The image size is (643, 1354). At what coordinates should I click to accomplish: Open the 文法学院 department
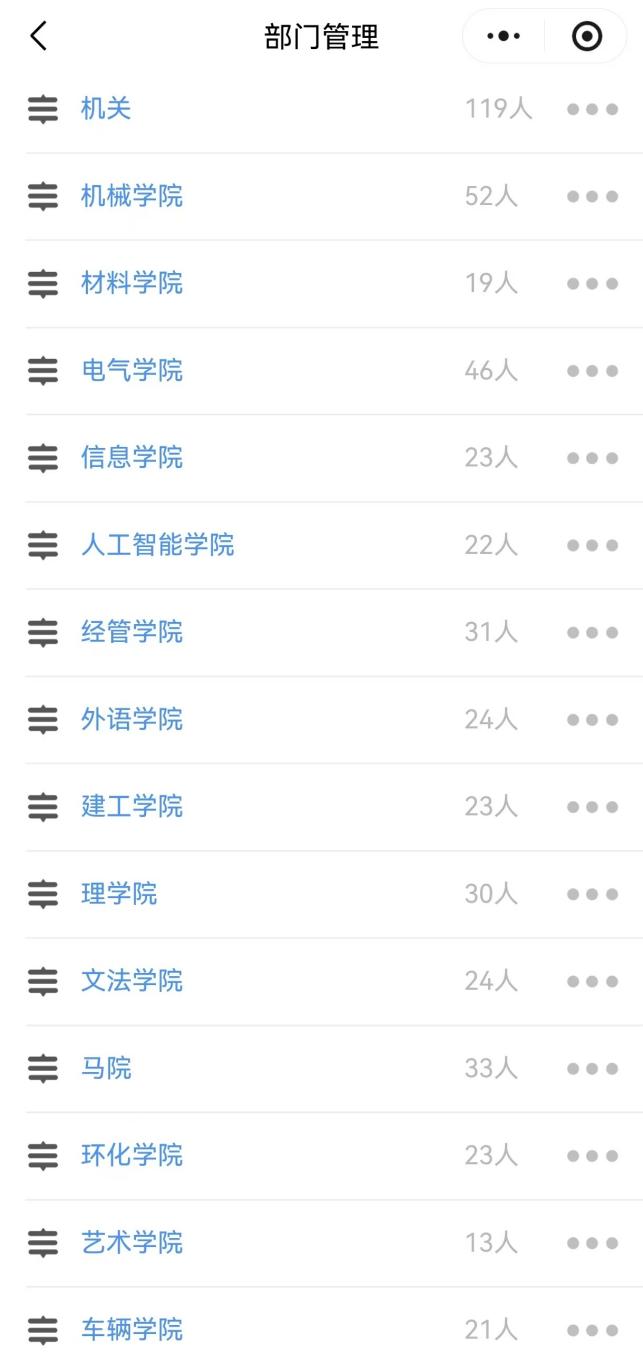[132, 982]
